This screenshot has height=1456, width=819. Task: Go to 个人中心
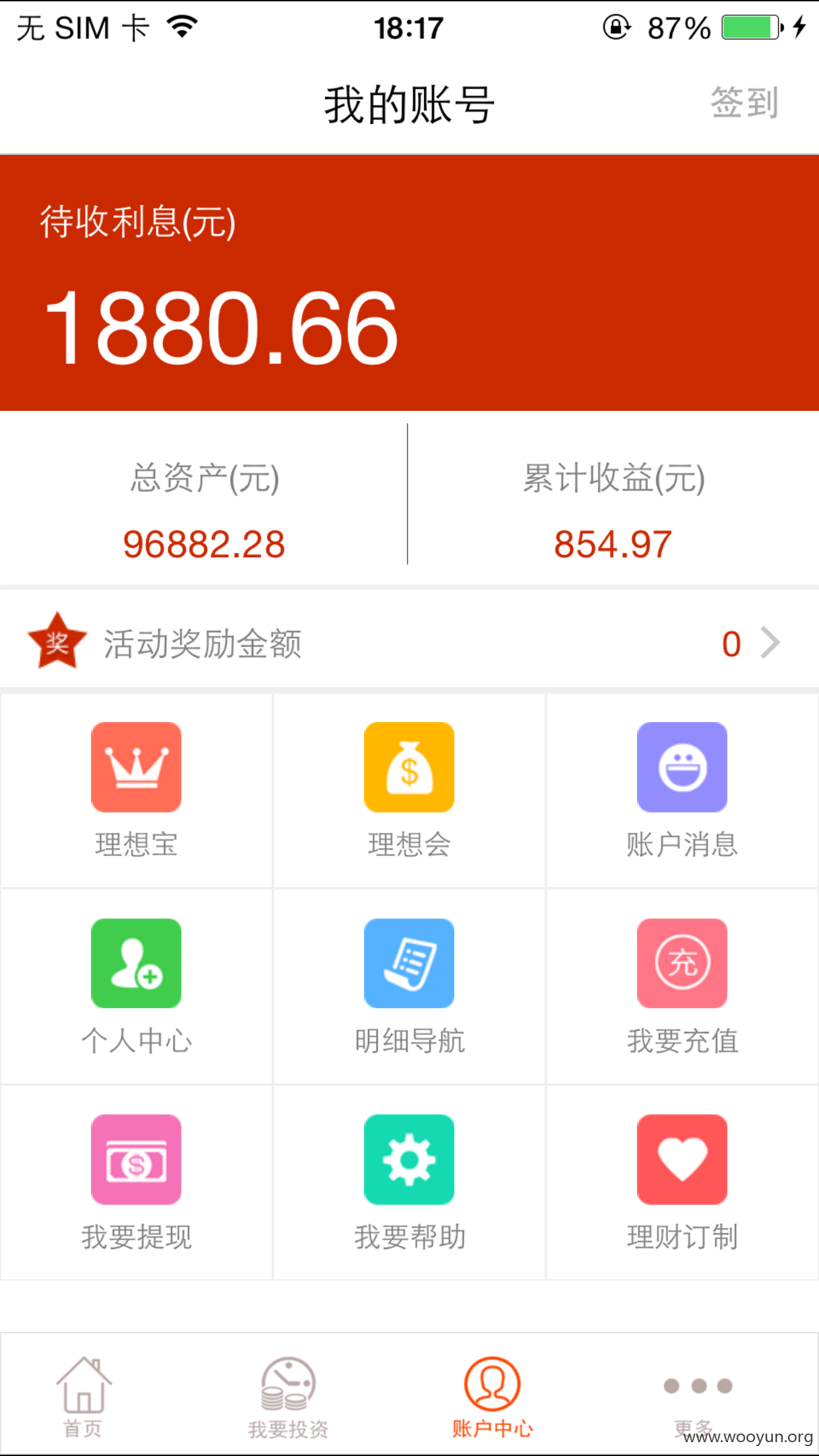(136, 986)
